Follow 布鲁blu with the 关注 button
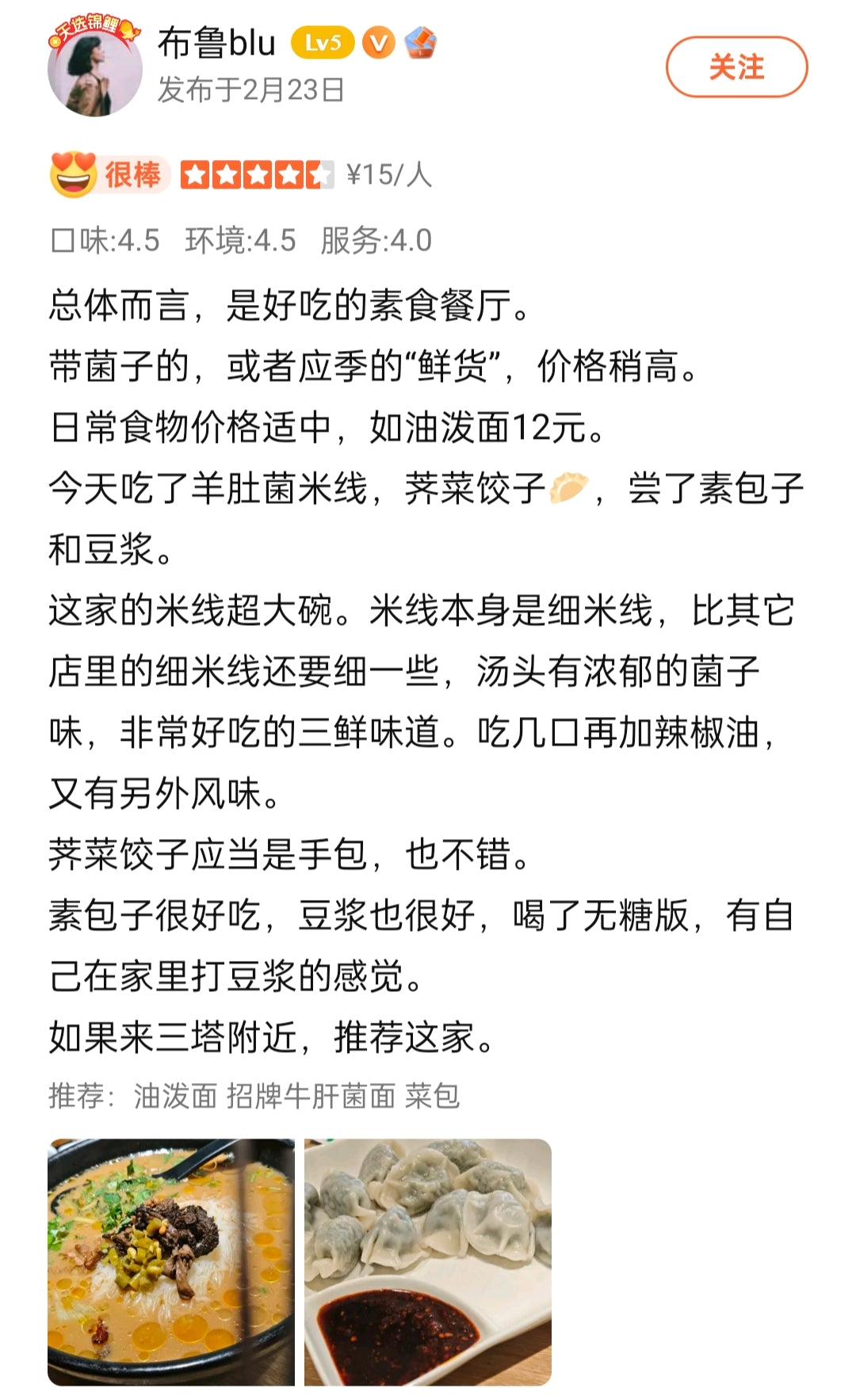This screenshot has width=856, height=1400. coord(736,67)
